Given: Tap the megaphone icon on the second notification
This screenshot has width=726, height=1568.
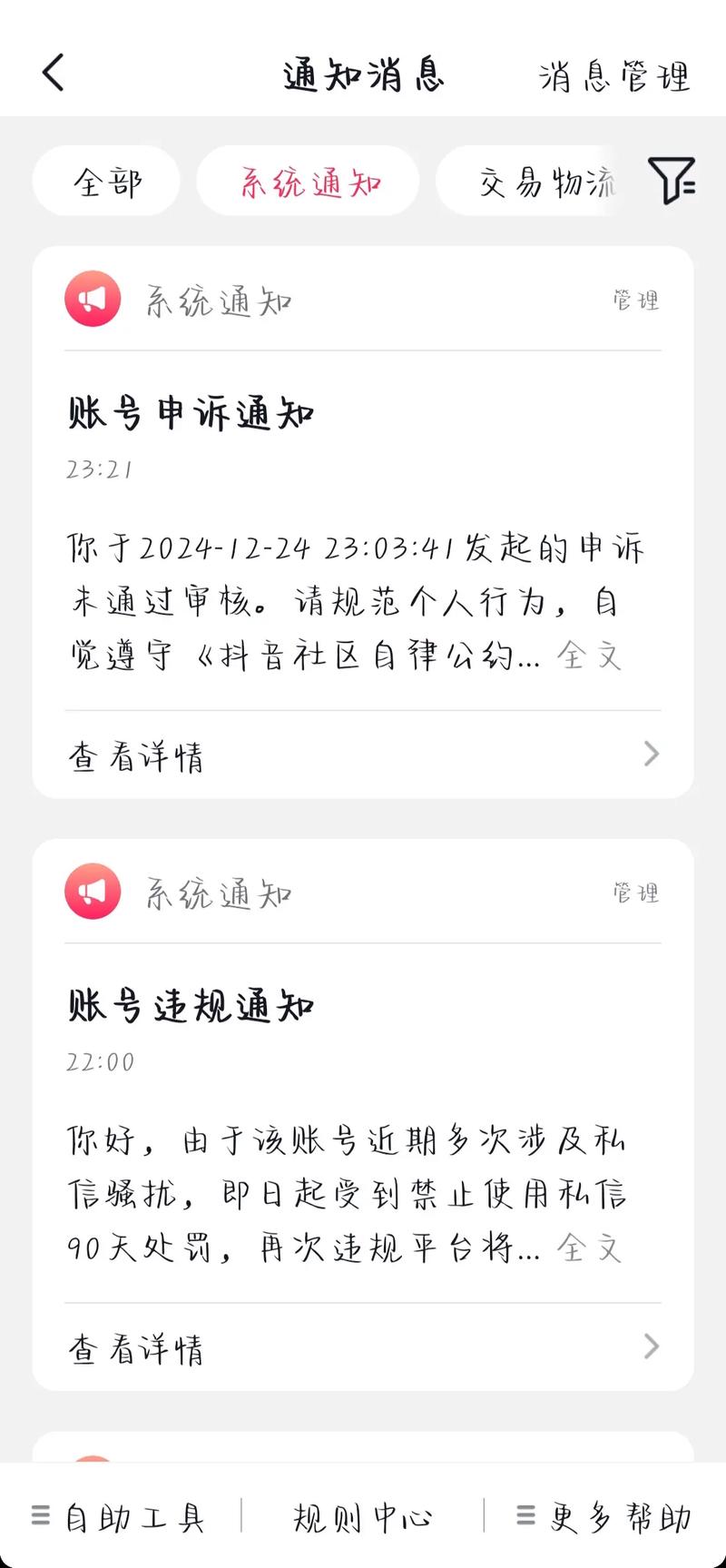Looking at the screenshot, I should tap(92, 892).
